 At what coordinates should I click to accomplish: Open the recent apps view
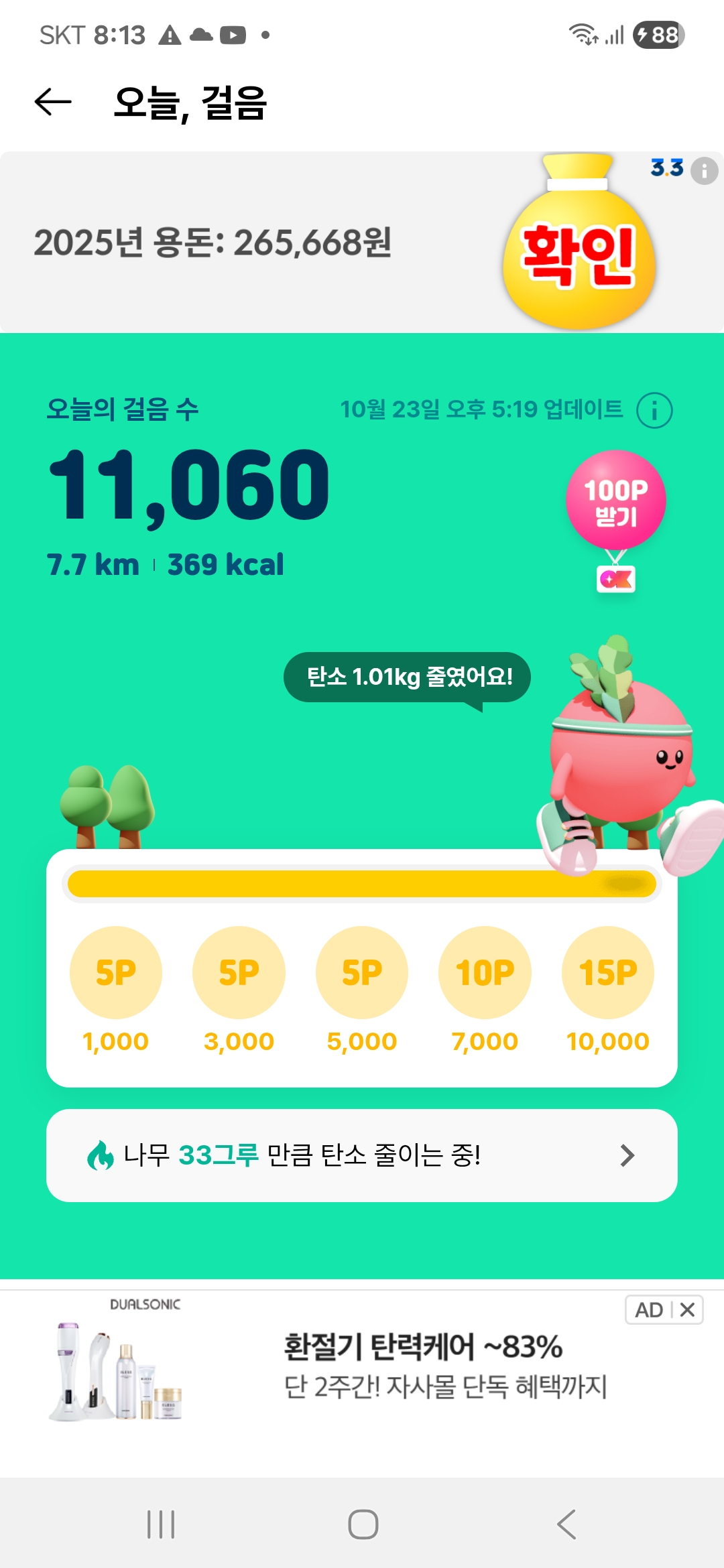(161, 1524)
